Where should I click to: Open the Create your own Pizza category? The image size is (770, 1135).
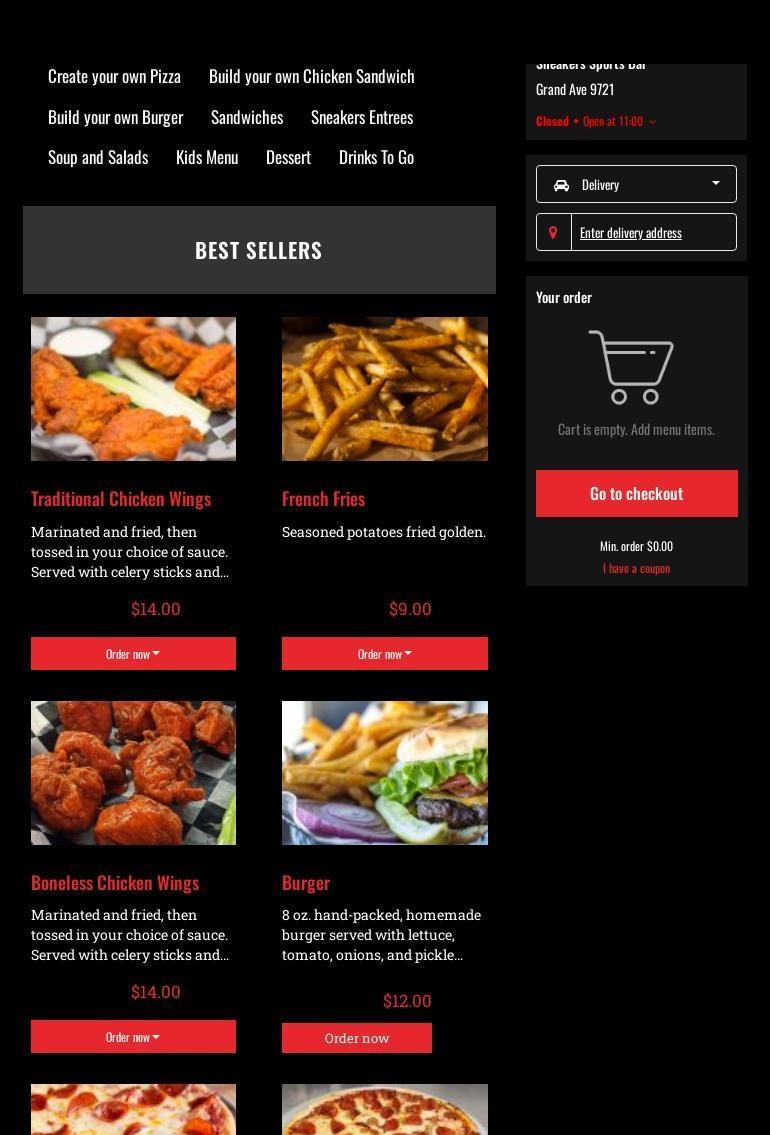(114, 77)
